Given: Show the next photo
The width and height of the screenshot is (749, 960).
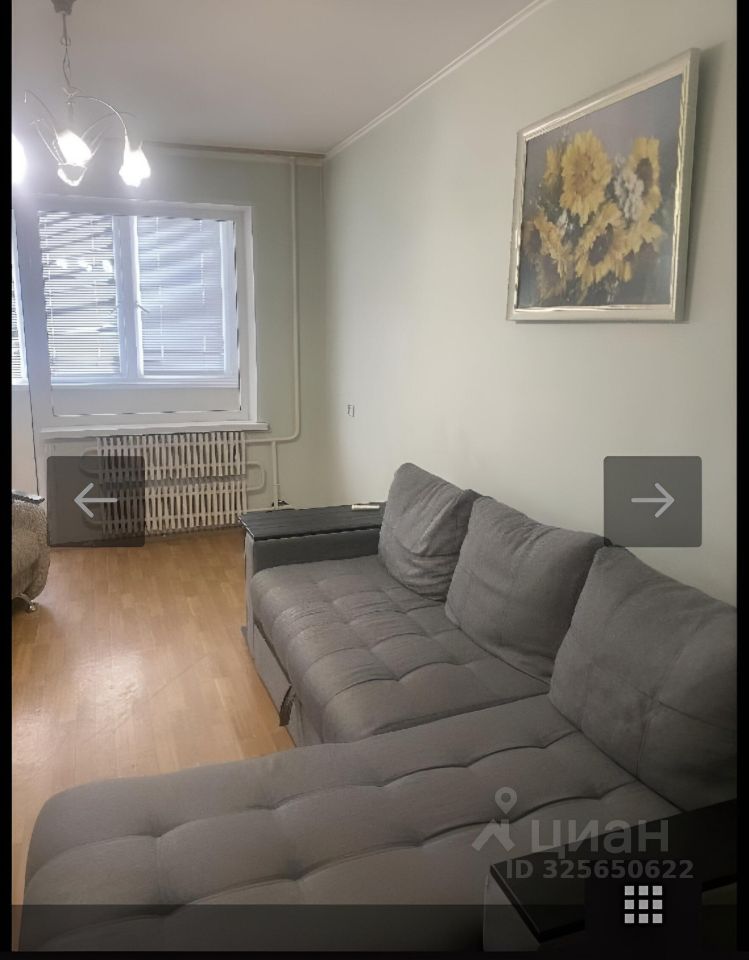Looking at the screenshot, I should (x=652, y=501).
